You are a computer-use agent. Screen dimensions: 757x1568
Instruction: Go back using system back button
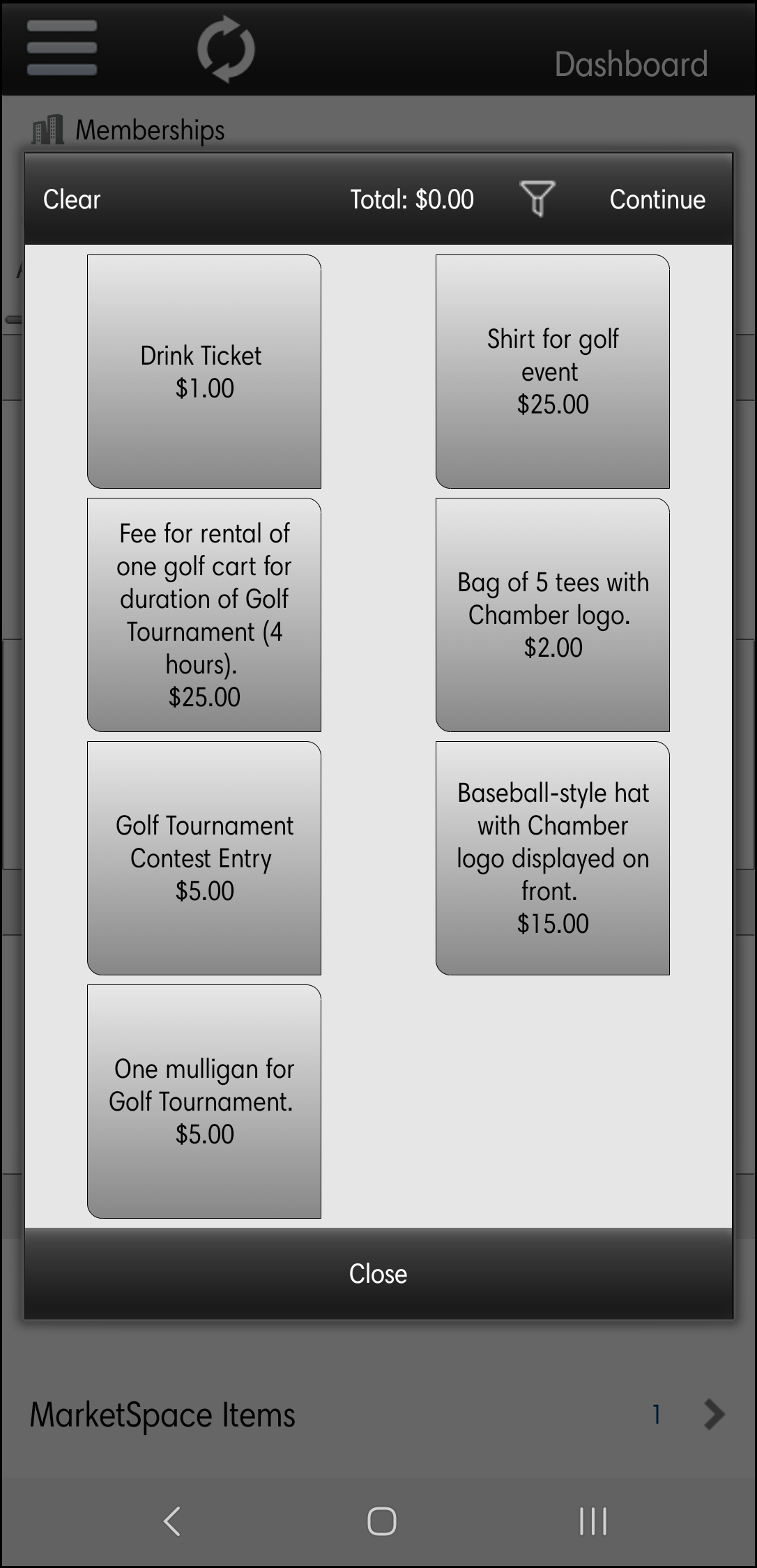tap(172, 1521)
